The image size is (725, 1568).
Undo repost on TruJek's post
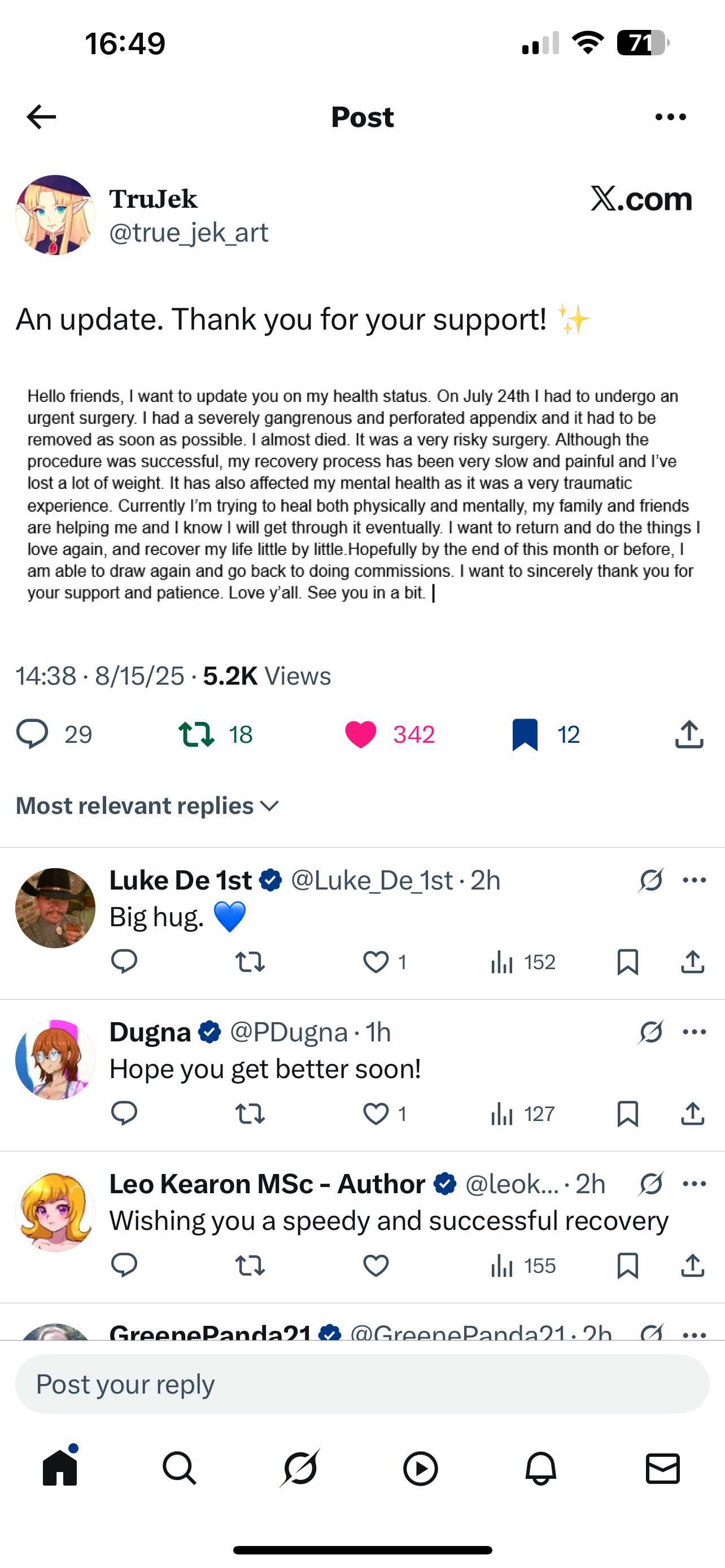point(196,734)
